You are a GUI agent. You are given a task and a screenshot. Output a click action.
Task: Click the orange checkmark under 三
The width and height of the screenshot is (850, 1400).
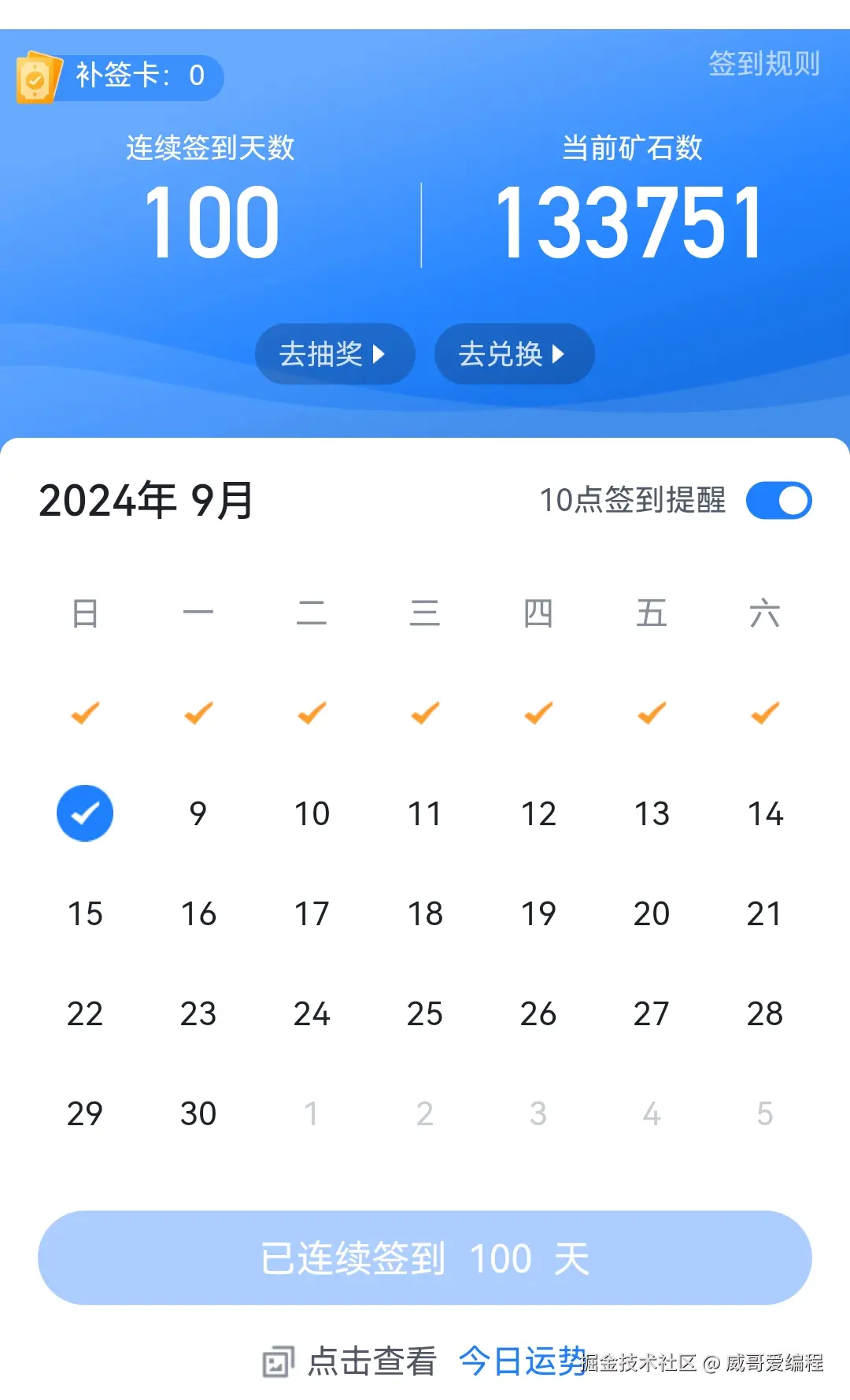pyautogui.click(x=424, y=713)
